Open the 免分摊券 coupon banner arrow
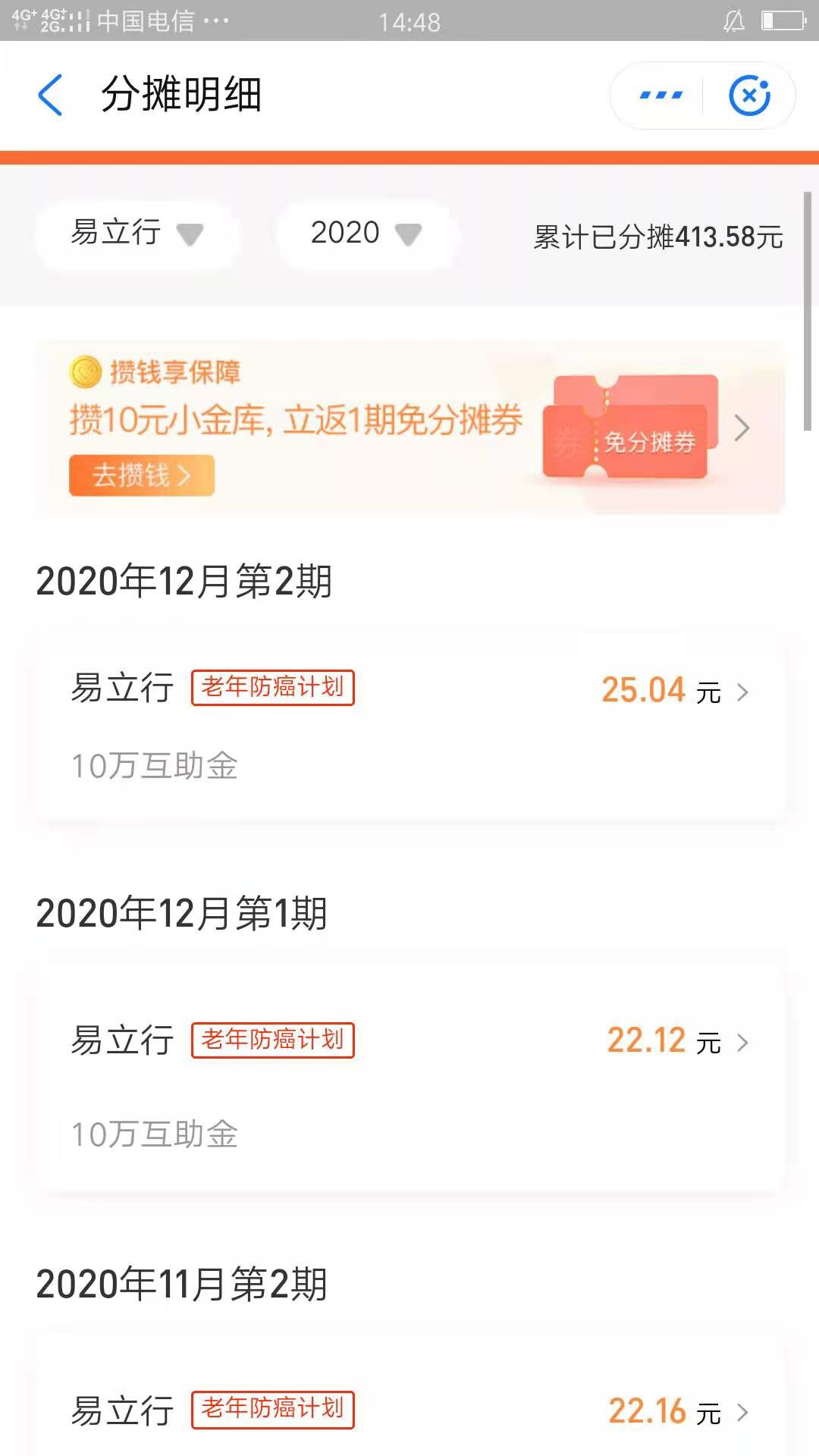The height and width of the screenshot is (1456, 819). click(742, 428)
